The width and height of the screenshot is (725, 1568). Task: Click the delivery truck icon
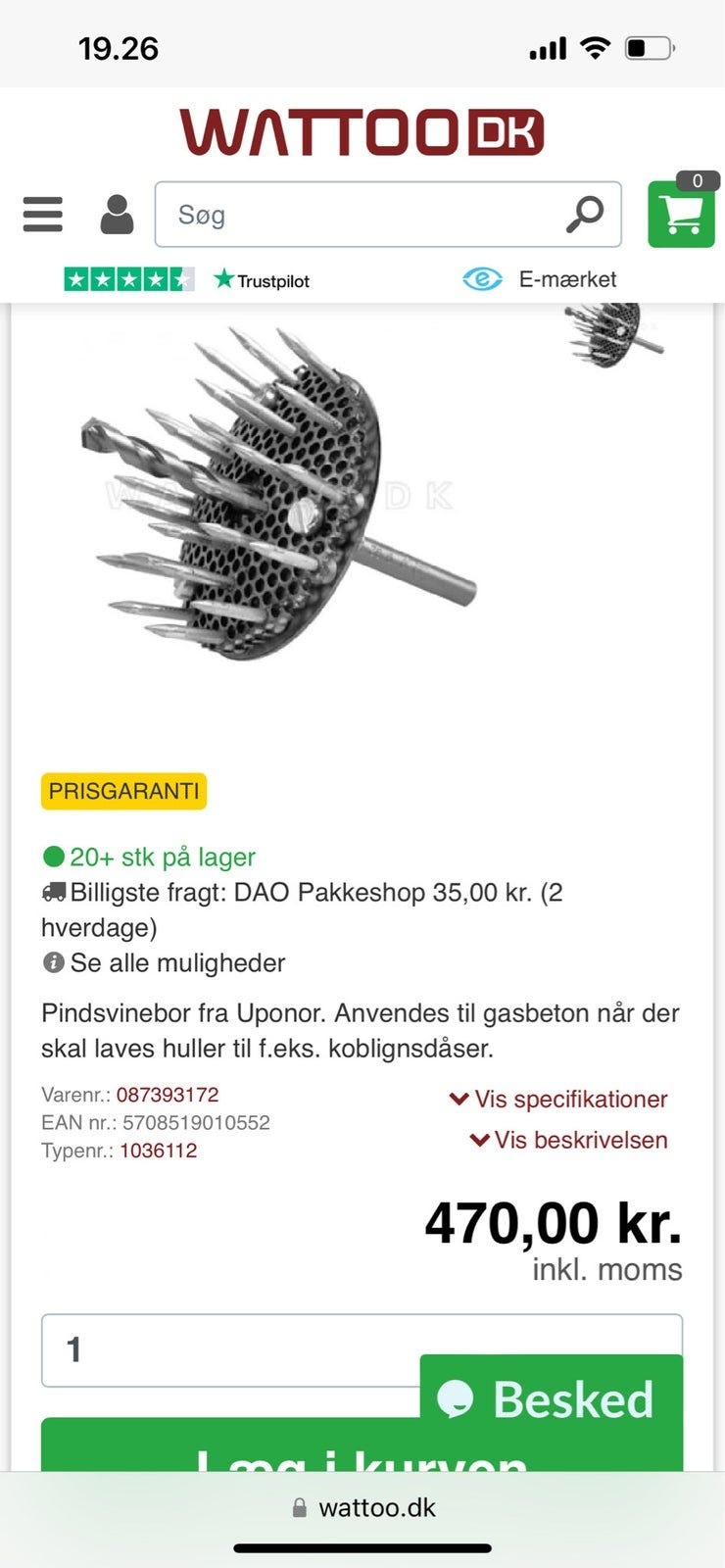(55, 892)
